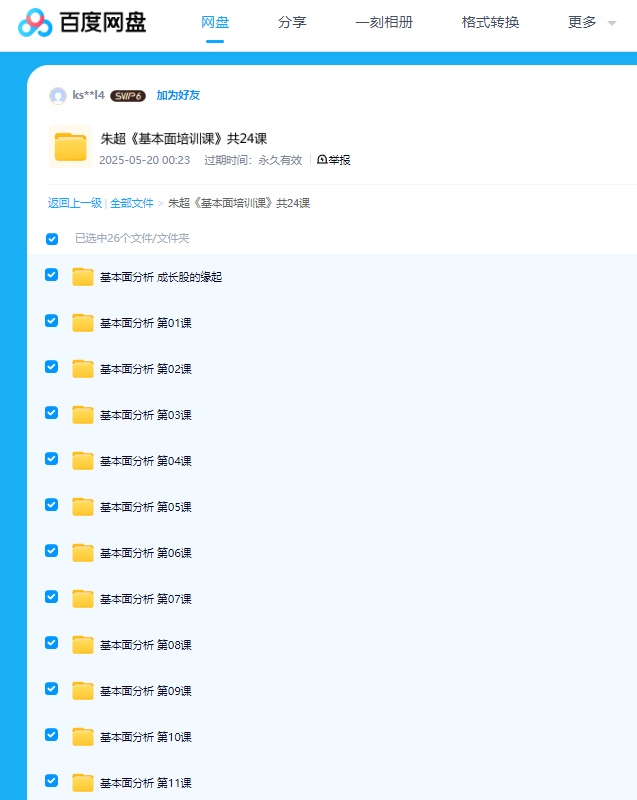This screenshot has height=800, width=637.
Task: Go back via 返回上一级
Action: pos(75,203)
